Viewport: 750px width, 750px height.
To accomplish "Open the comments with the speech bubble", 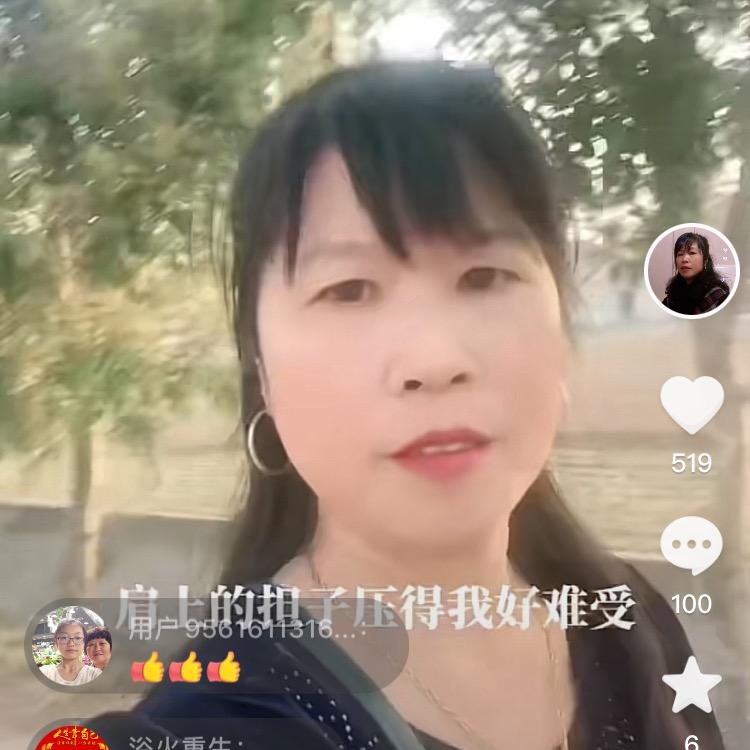I will [x=692, y=545].
